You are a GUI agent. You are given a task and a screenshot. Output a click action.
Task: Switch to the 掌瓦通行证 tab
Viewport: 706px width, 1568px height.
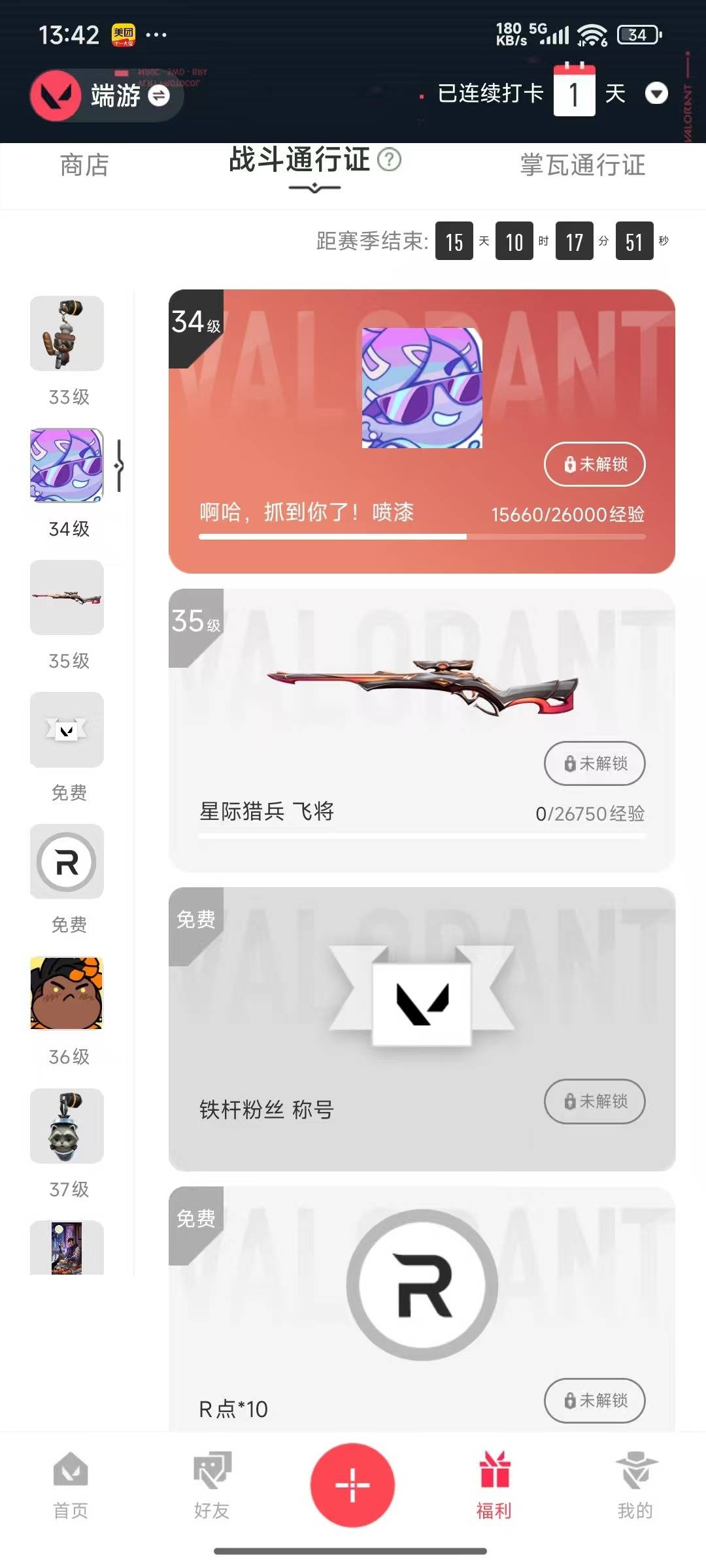click(x=582, y=165)
